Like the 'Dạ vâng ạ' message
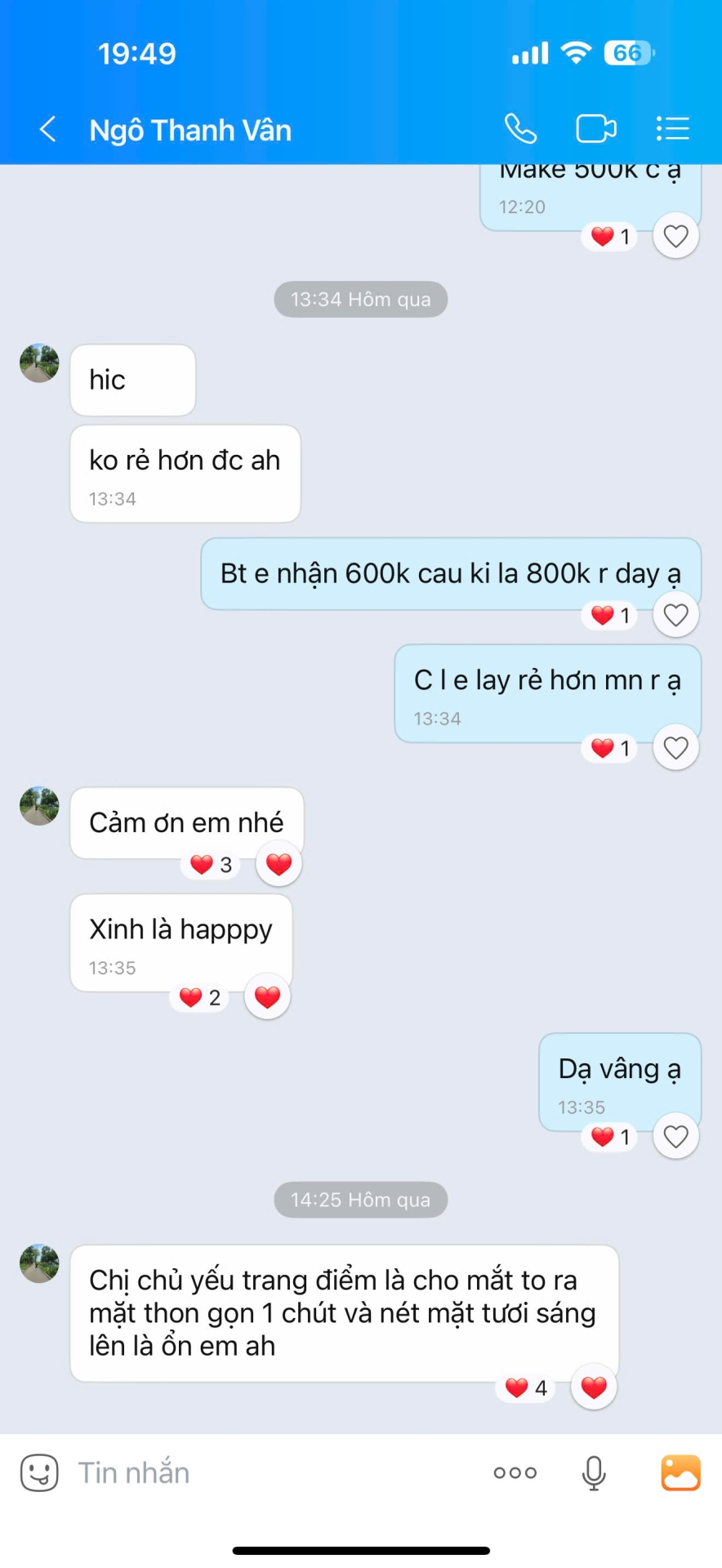The width and height of the screenshot is (722, 1568). click(x=675, y=1136)
